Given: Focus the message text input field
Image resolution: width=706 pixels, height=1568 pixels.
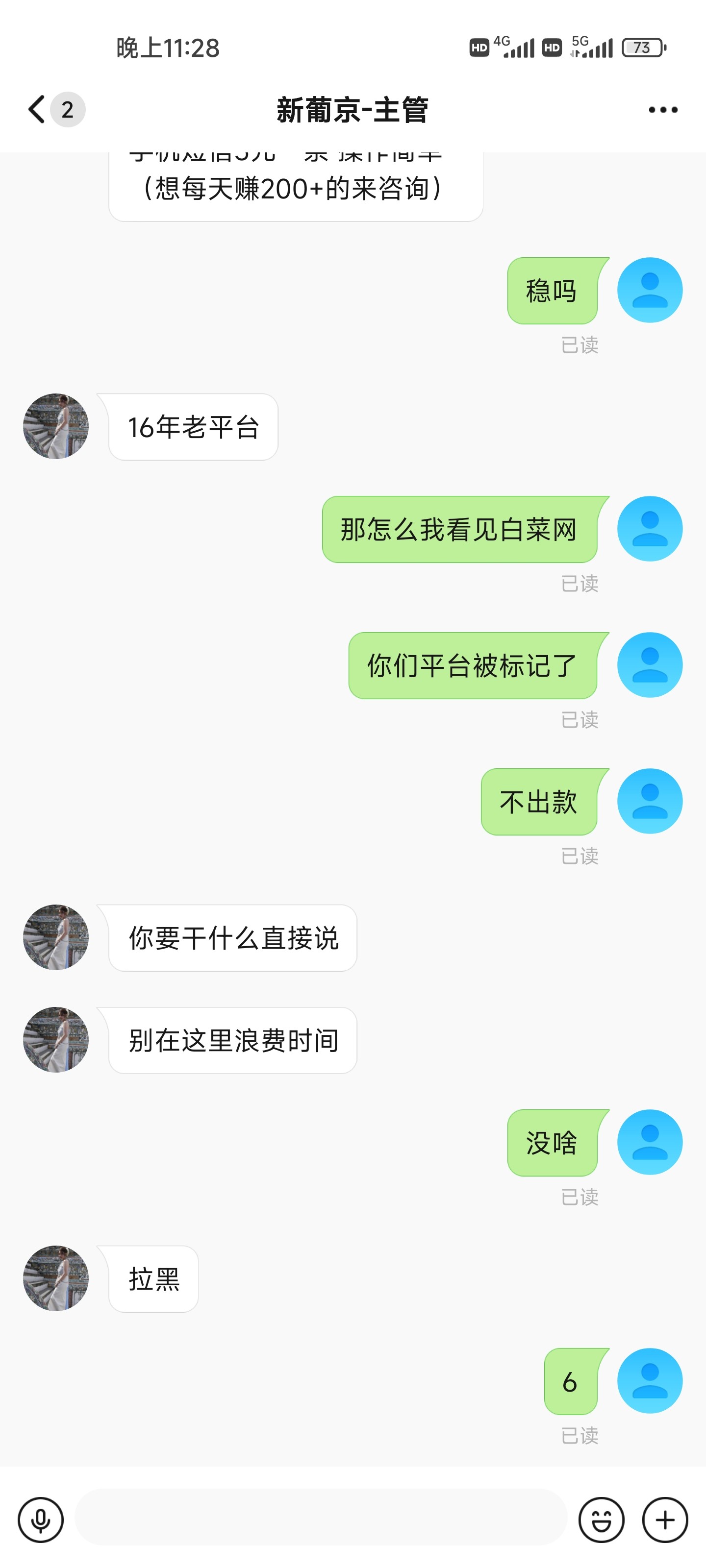Looking at the screenshot, I should (321, 1518).
